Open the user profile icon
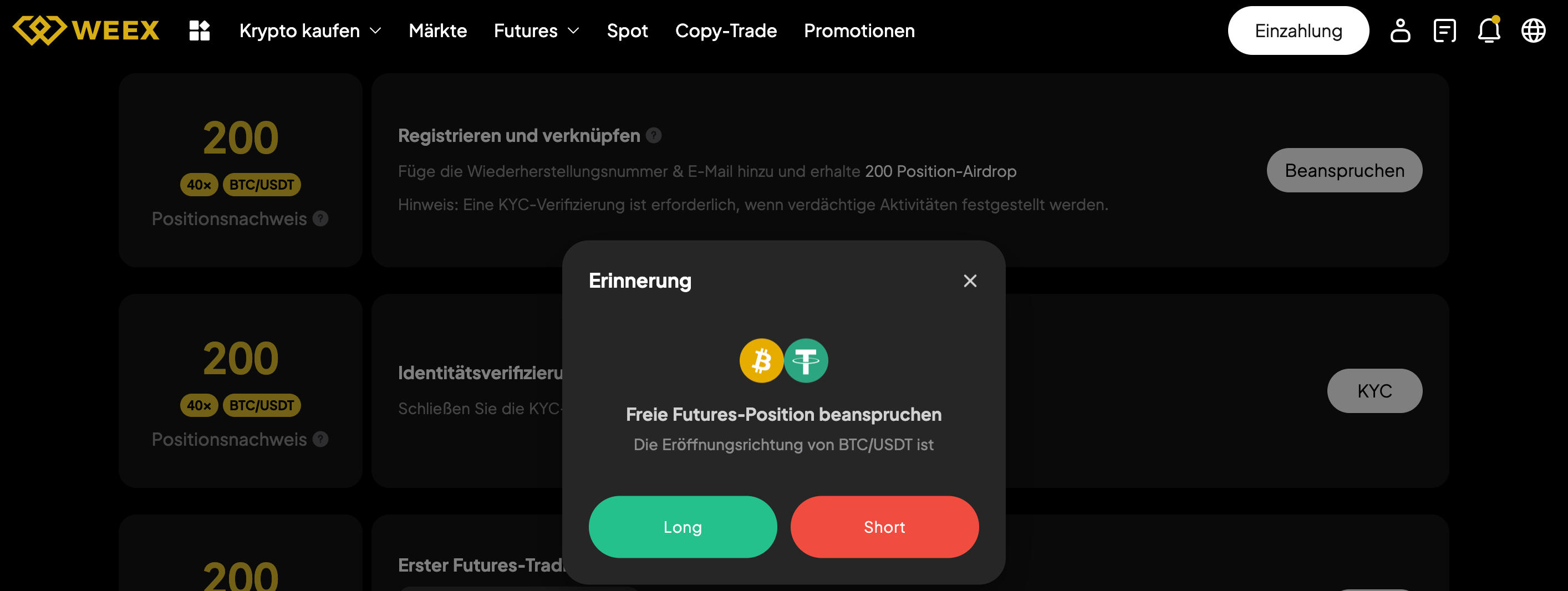The width and height of the screenshot is (1568, 591). pyautogui.click(x=1400, y=30)
